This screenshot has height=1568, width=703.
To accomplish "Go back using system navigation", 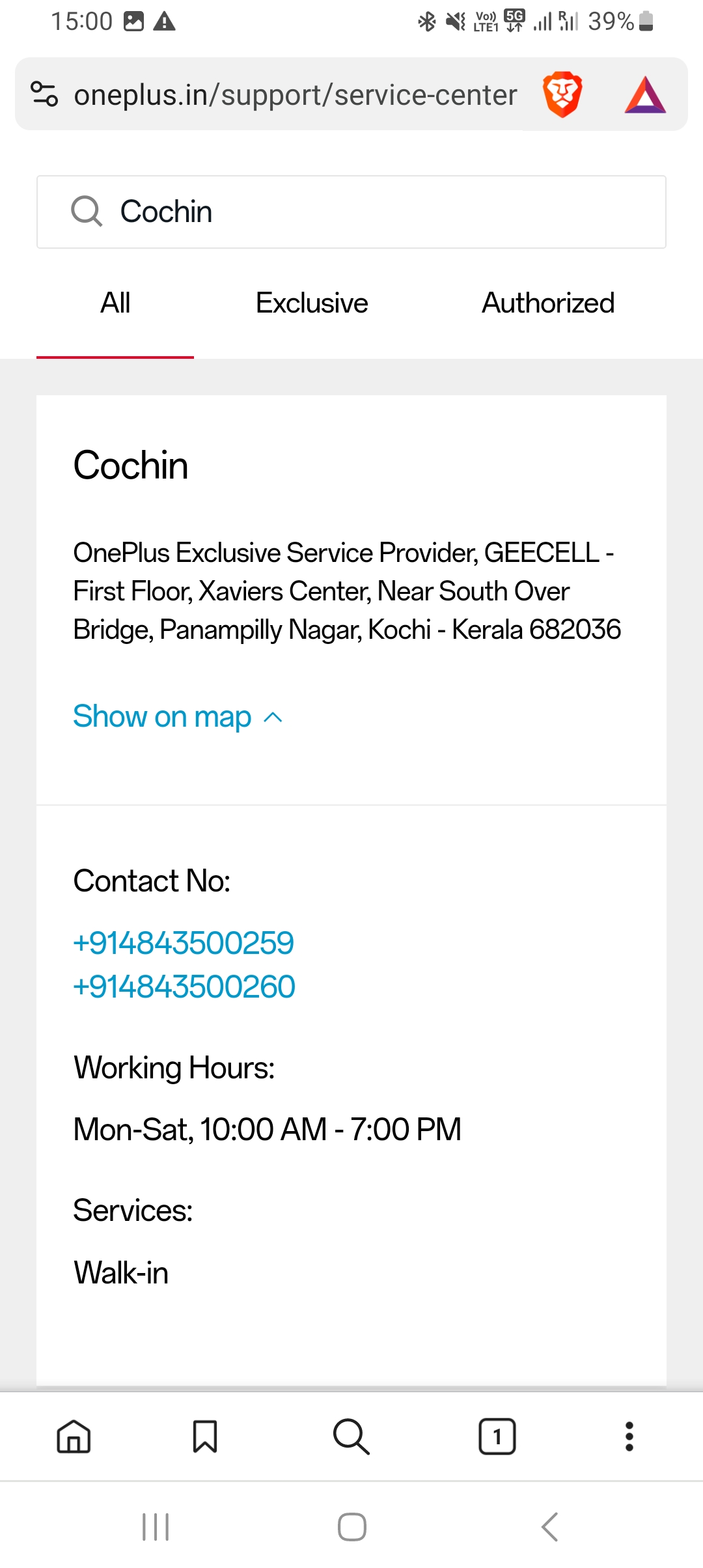I will pyautogui.click(x=550, y=1526).
